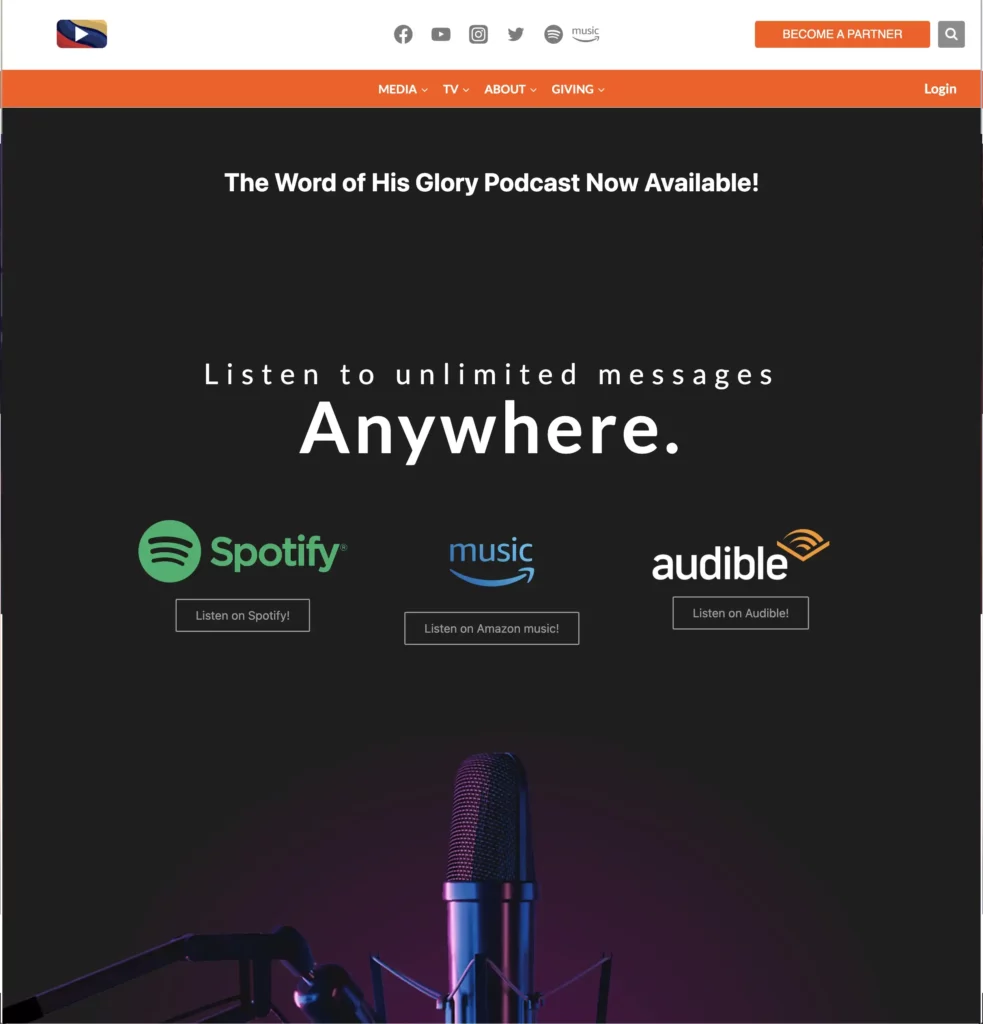Go to the Login page

click(939, 89)
